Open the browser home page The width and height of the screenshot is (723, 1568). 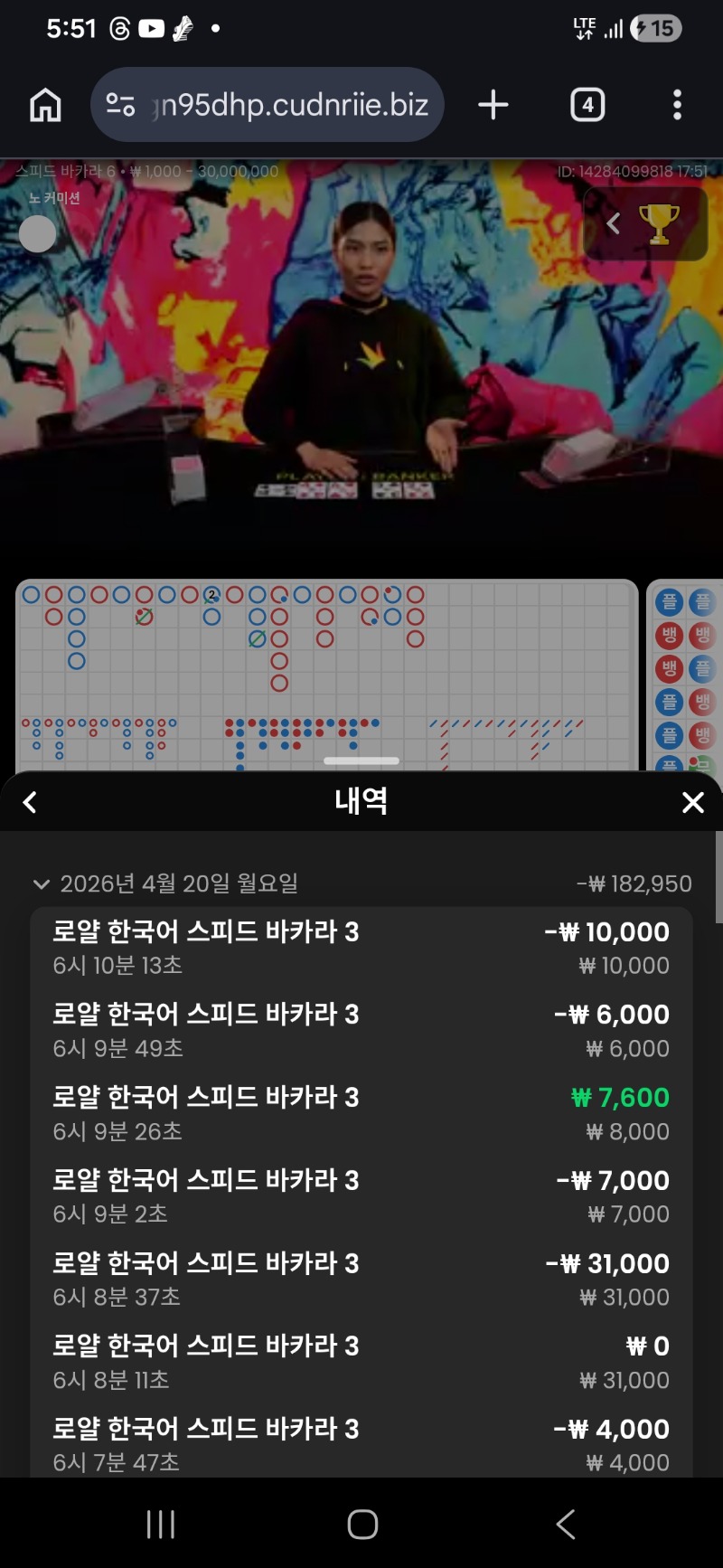point(45,105)
